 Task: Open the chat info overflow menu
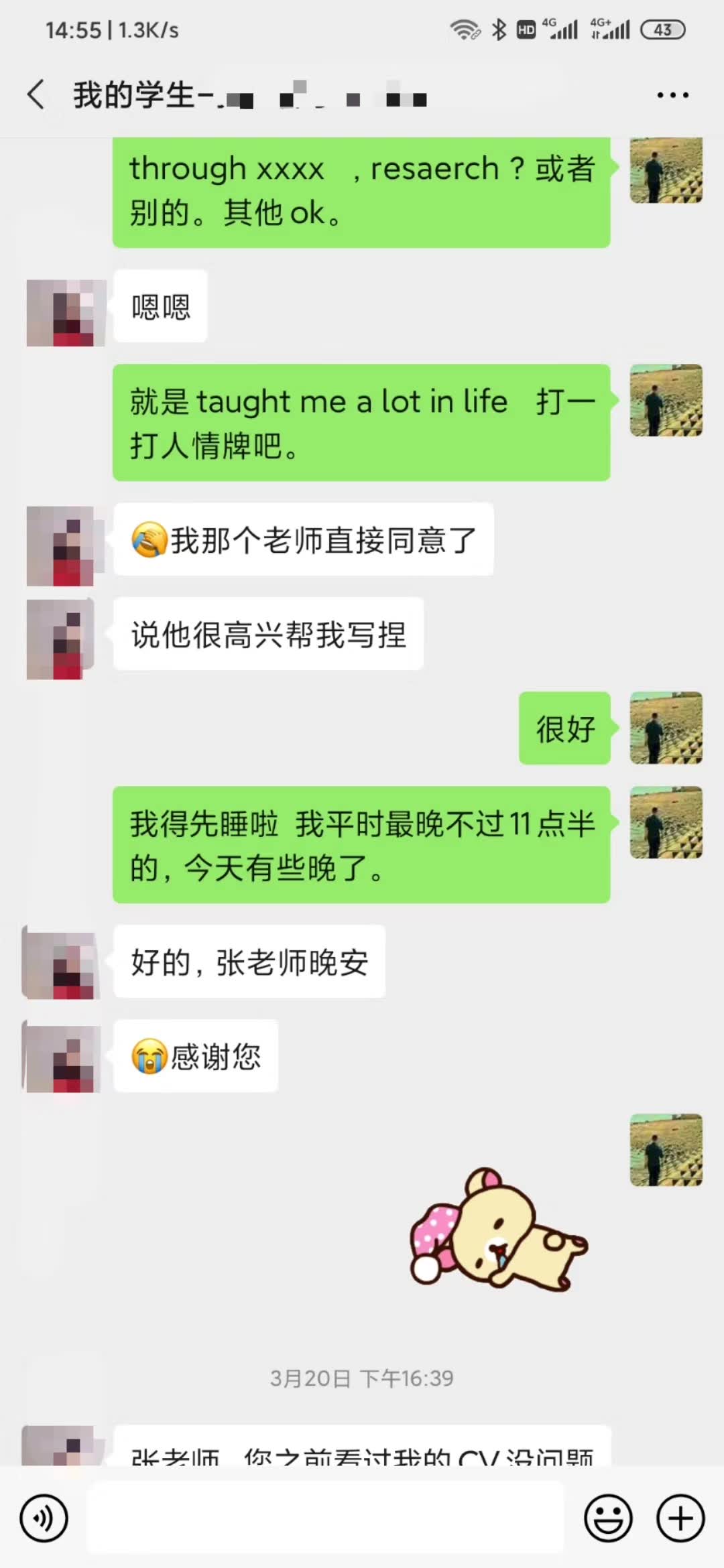(x=672, y=95)
